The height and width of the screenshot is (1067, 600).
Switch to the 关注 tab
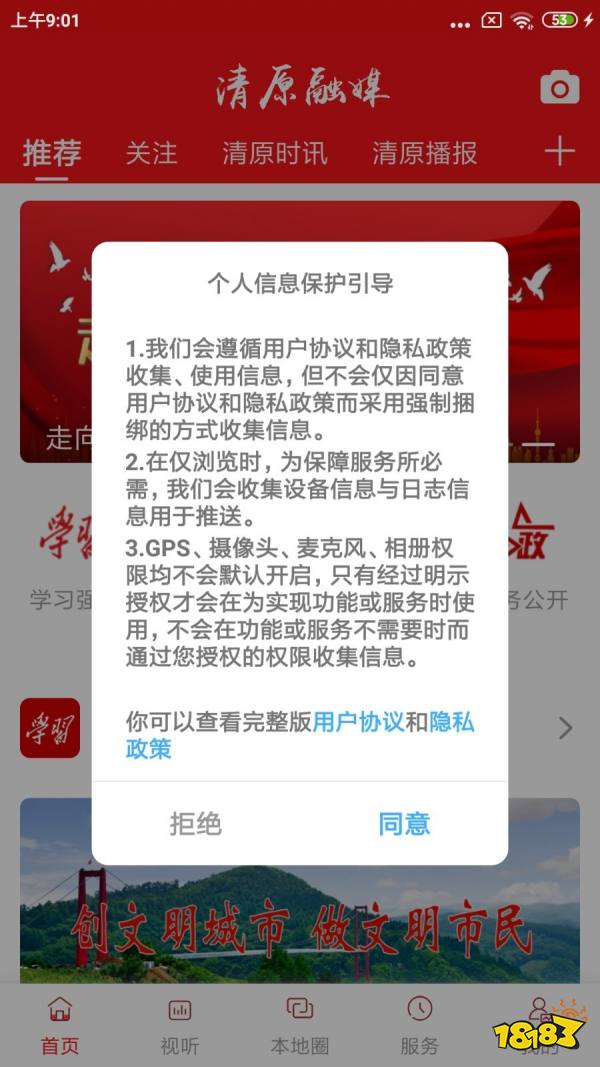[x=151, y=153]
